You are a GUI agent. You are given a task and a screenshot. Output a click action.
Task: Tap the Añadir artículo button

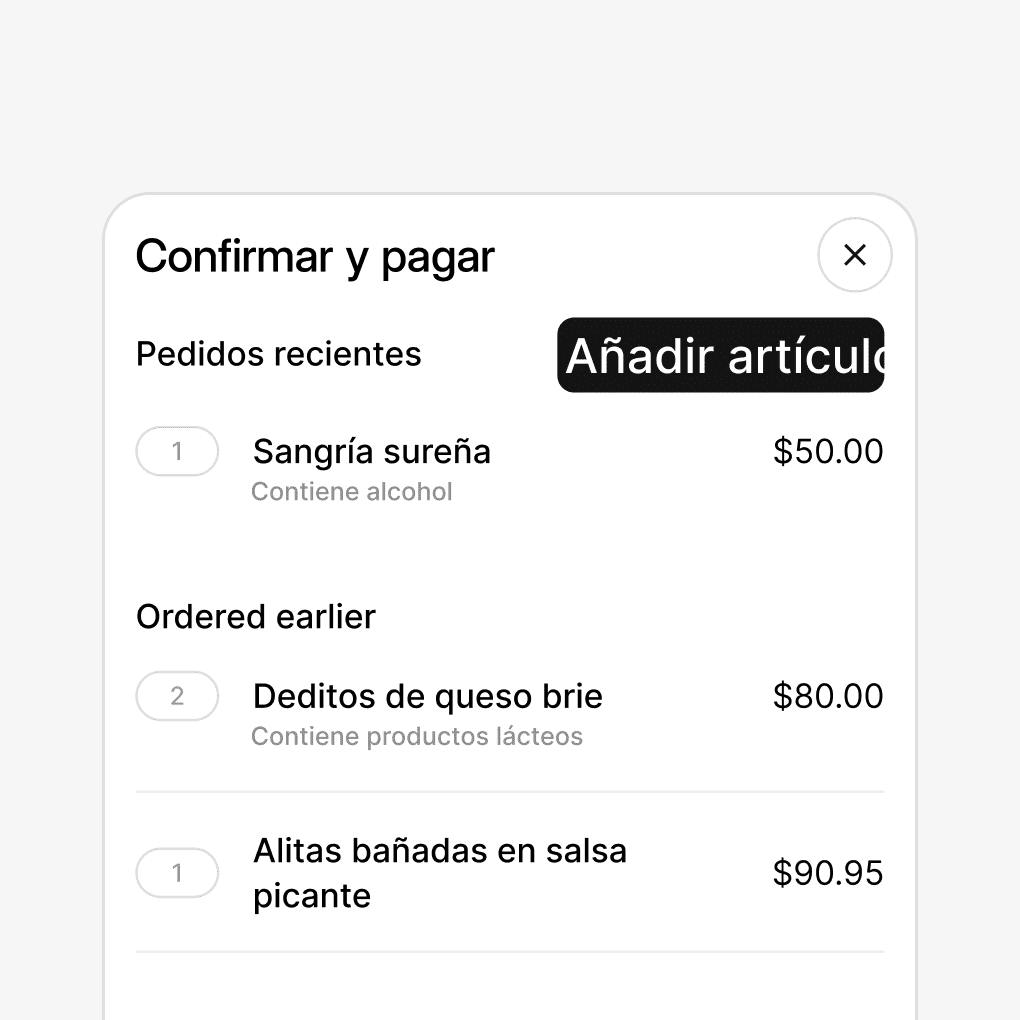pyautogui.click(x=720, y=355)
